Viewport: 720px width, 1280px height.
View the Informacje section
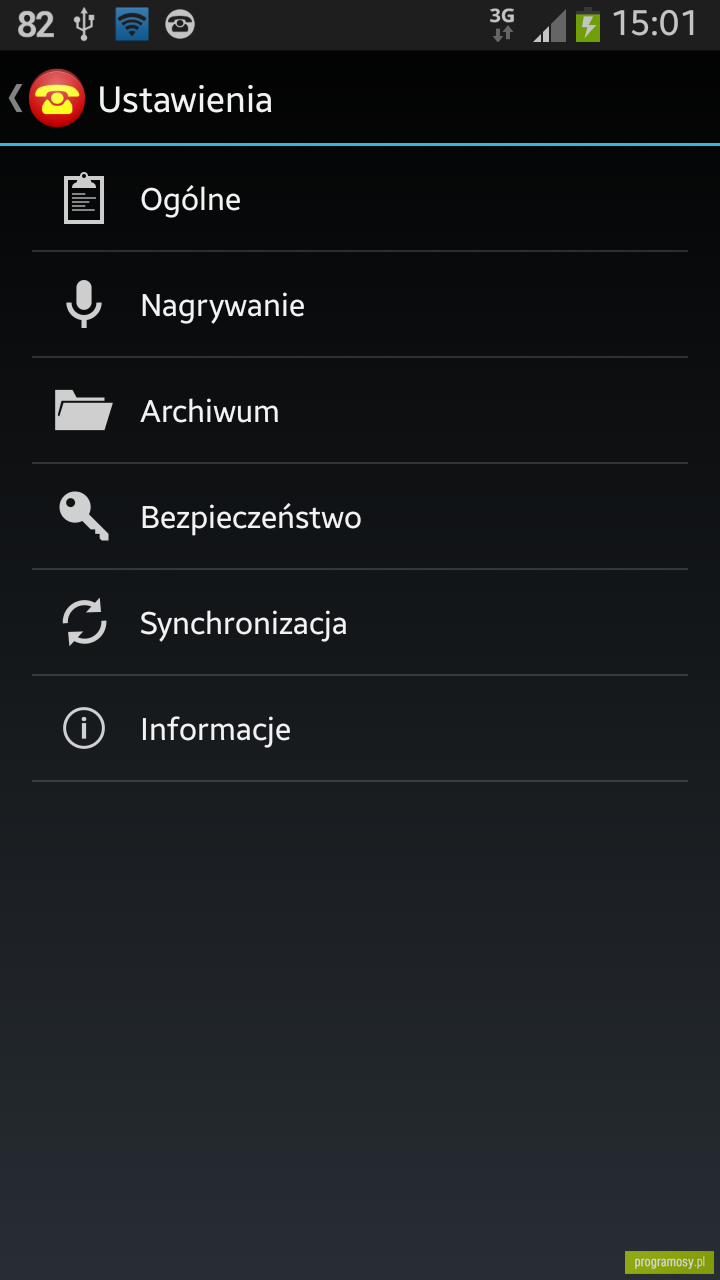360,729
